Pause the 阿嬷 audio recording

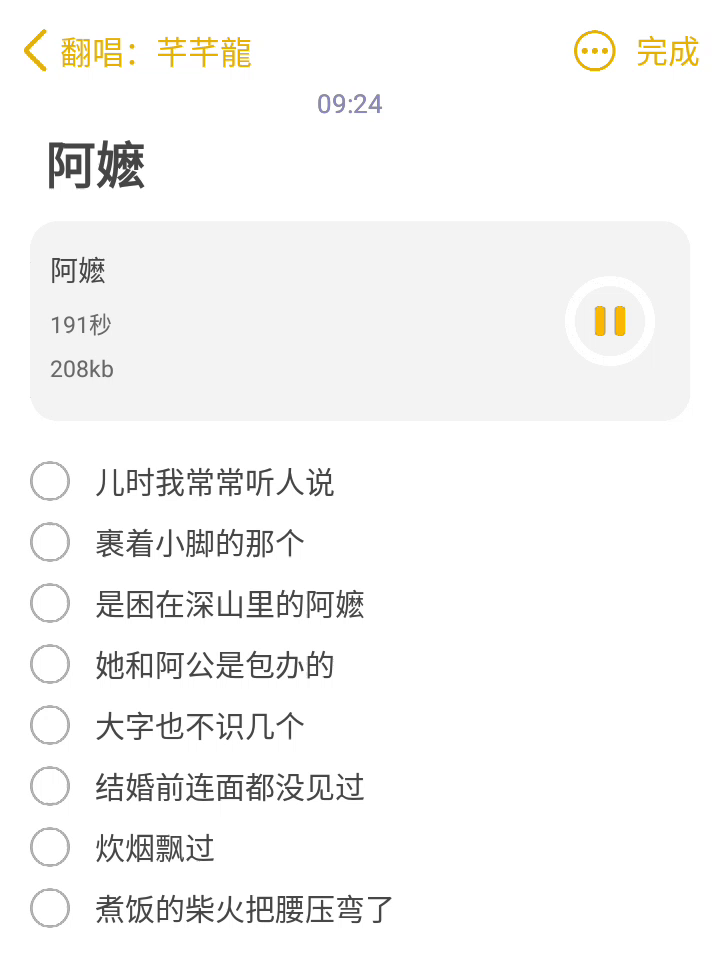click(609, 321)
